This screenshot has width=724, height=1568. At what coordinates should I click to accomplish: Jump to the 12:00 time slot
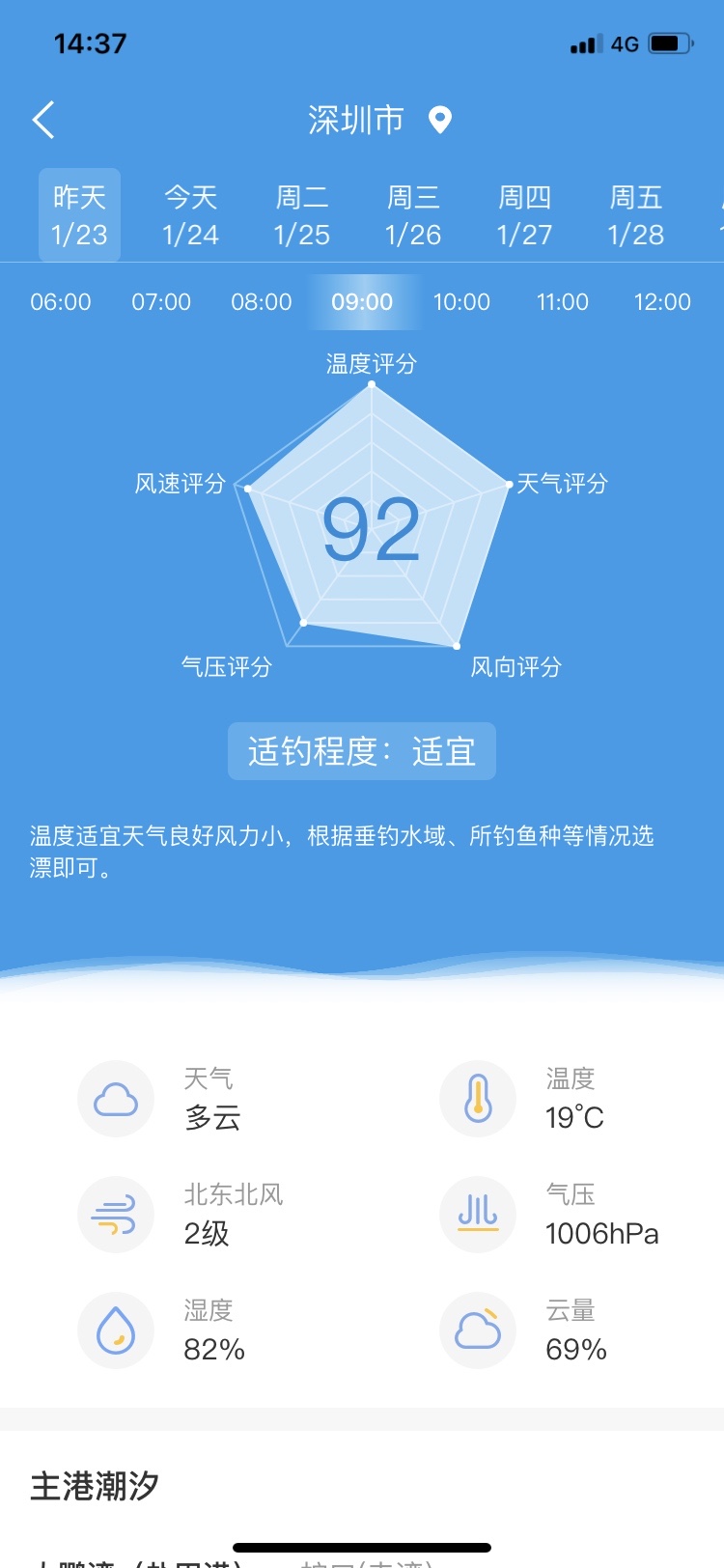tap(662, 302)
